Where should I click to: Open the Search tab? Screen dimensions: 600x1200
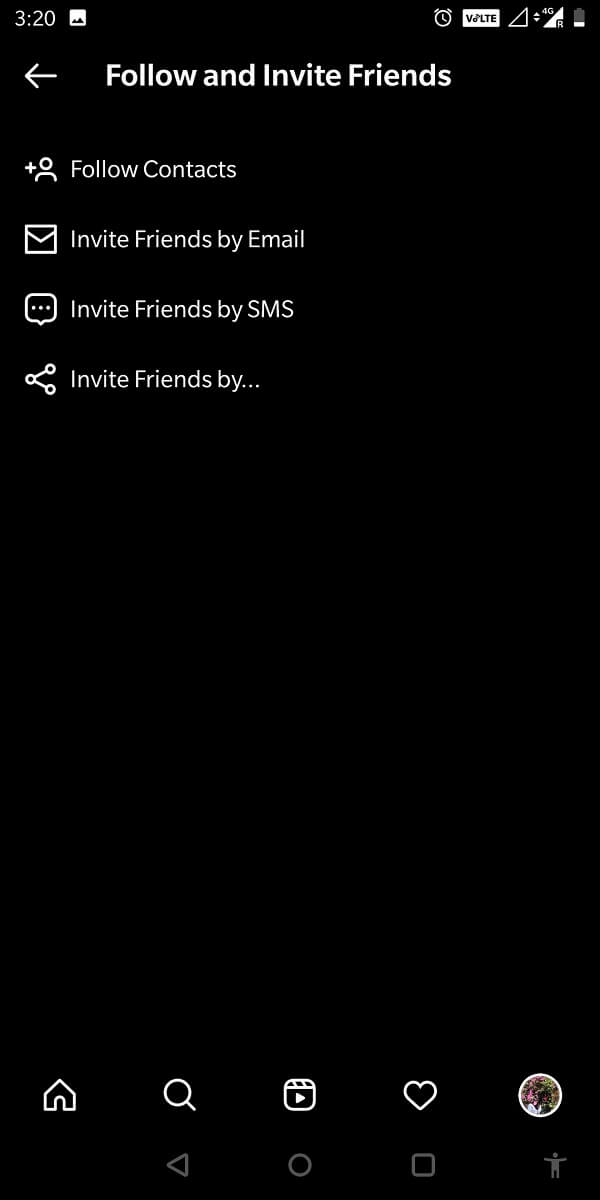click(179, 1096)
